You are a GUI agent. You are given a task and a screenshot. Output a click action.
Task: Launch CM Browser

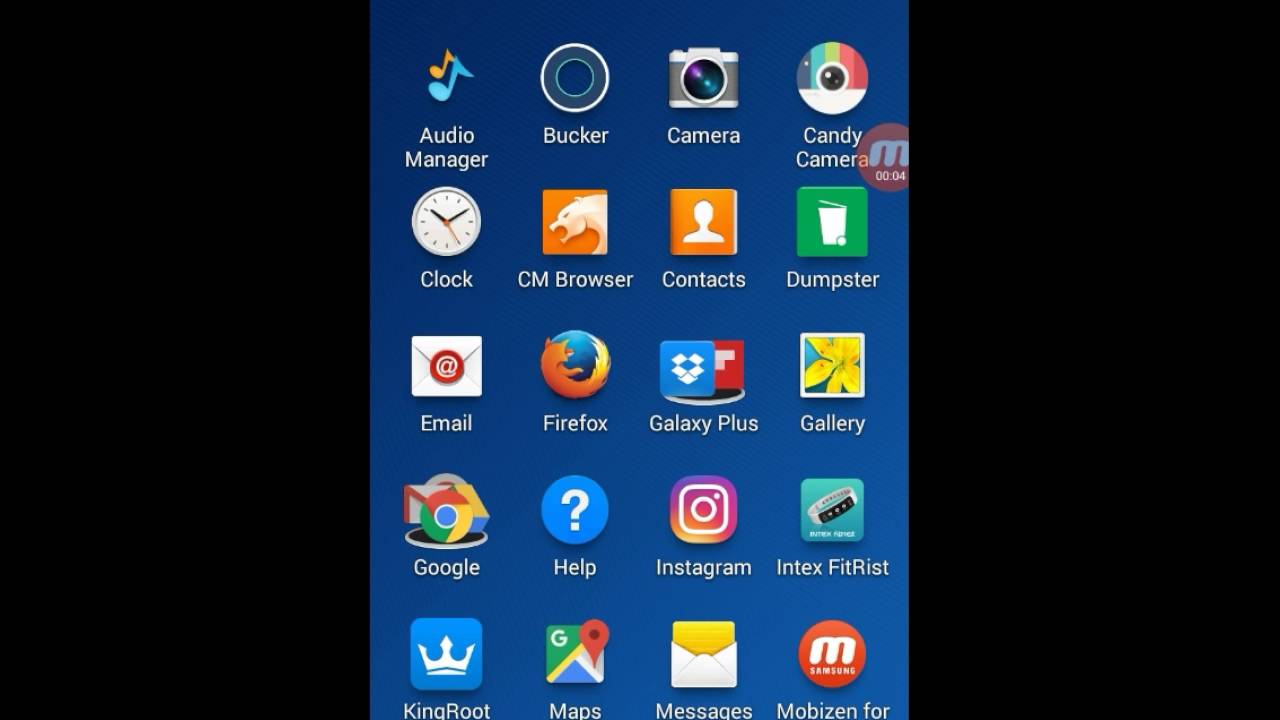(575, 222)
